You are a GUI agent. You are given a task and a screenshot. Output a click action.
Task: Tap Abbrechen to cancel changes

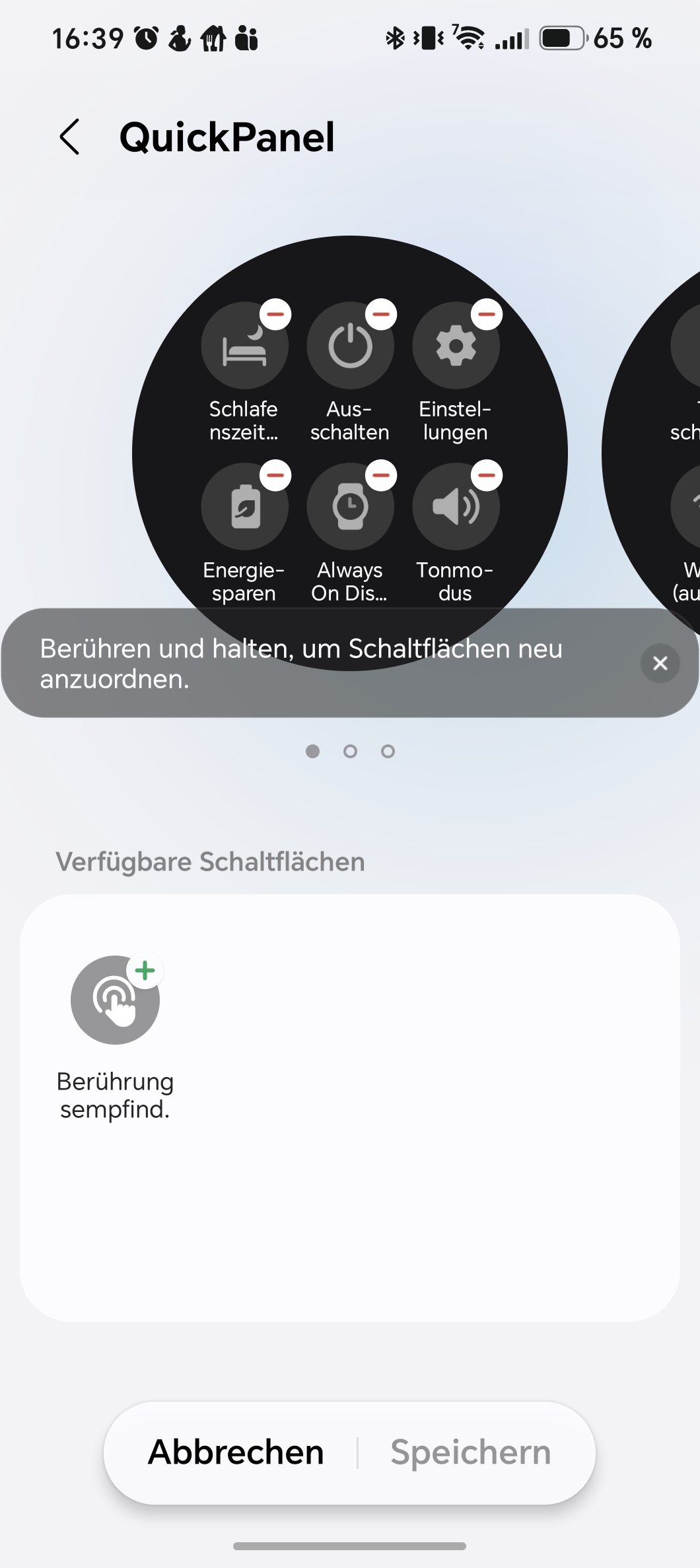click(x=236, y=1453)
